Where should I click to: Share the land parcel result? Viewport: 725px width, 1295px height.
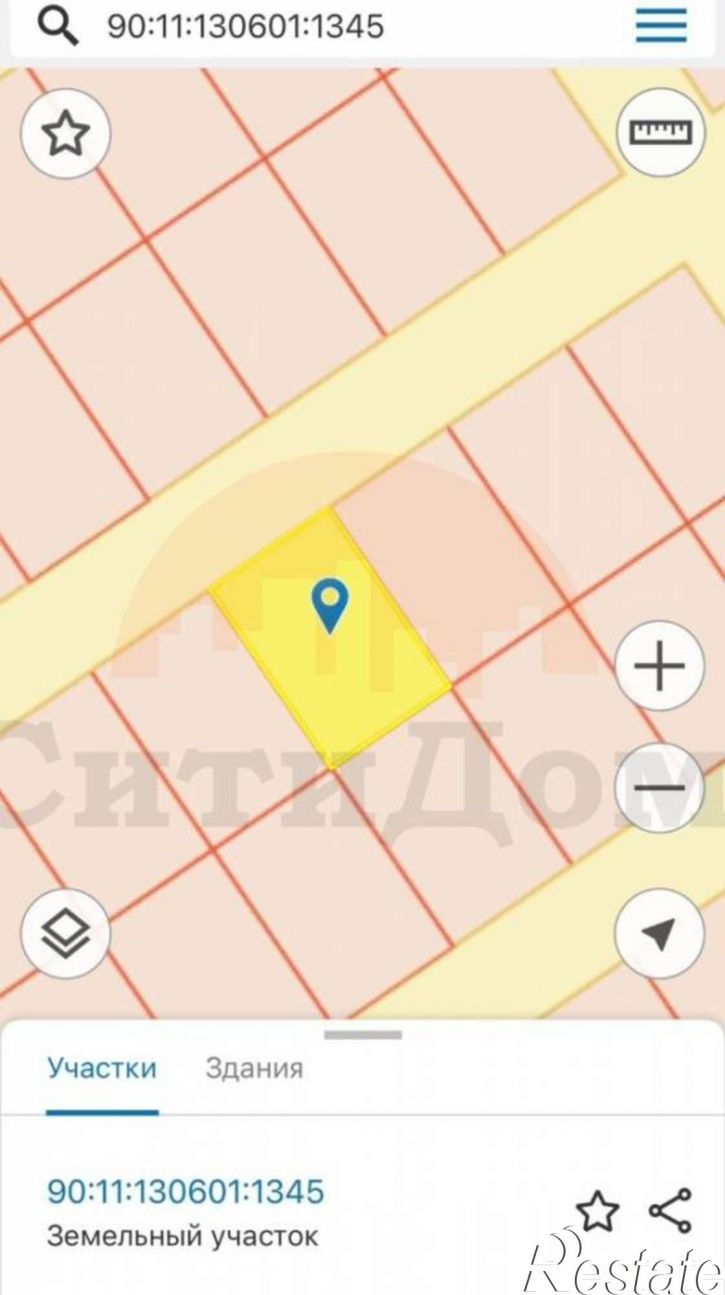pos(670,1211)
